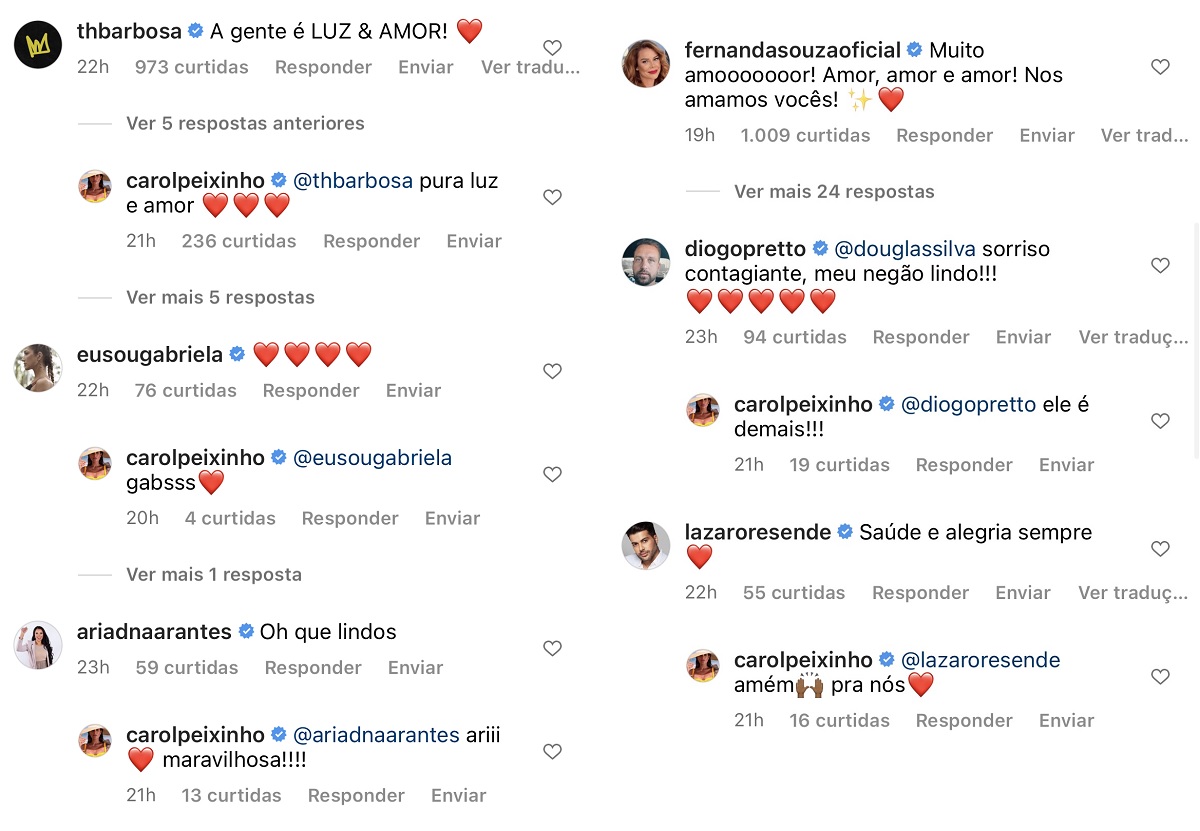The image size is (1200, 831).
Task: Like carolpeixinho's reply to diogopretto
Action: 1160,422
